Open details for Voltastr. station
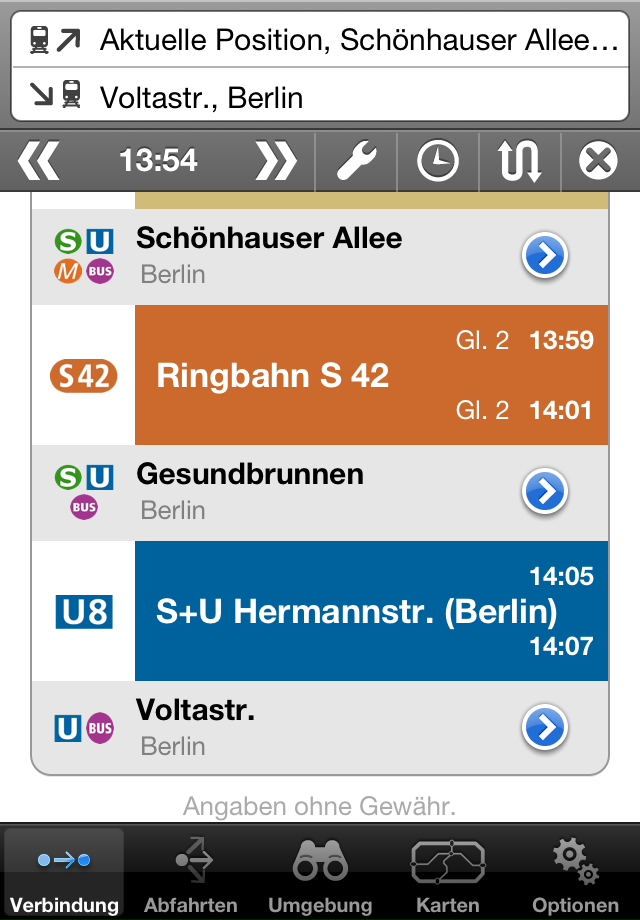 click(x=545, y=728)
